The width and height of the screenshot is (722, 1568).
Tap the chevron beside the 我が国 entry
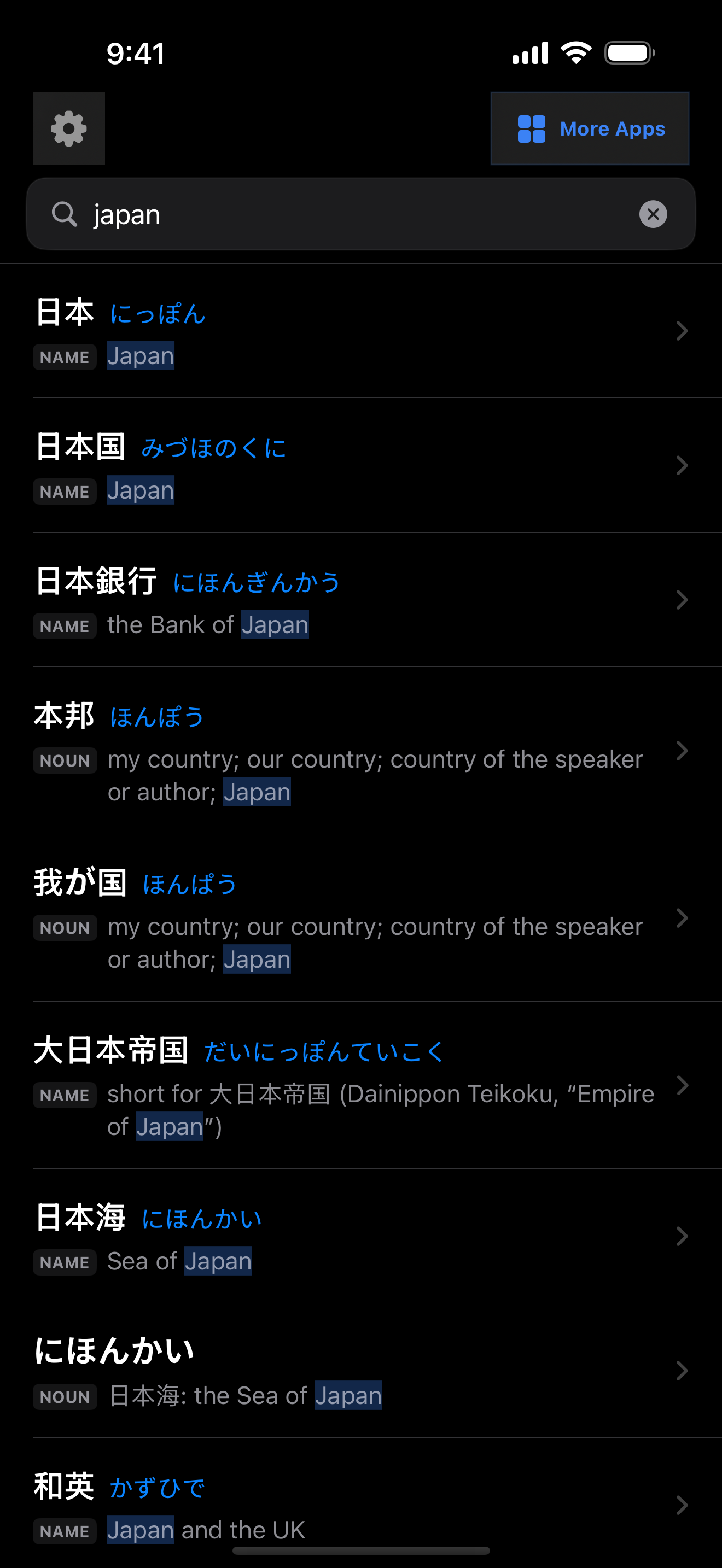point(682,918)
